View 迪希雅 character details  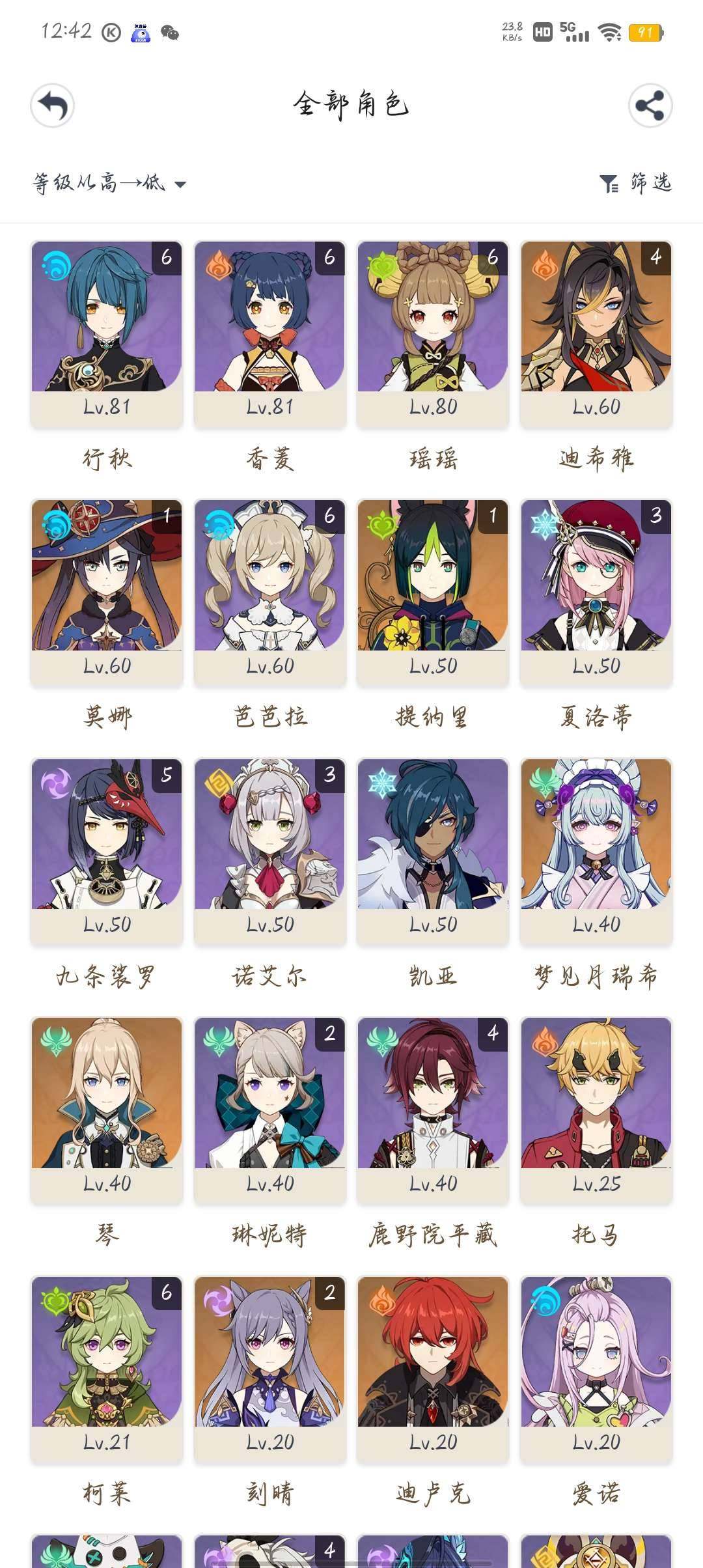(x=596, y=332)
